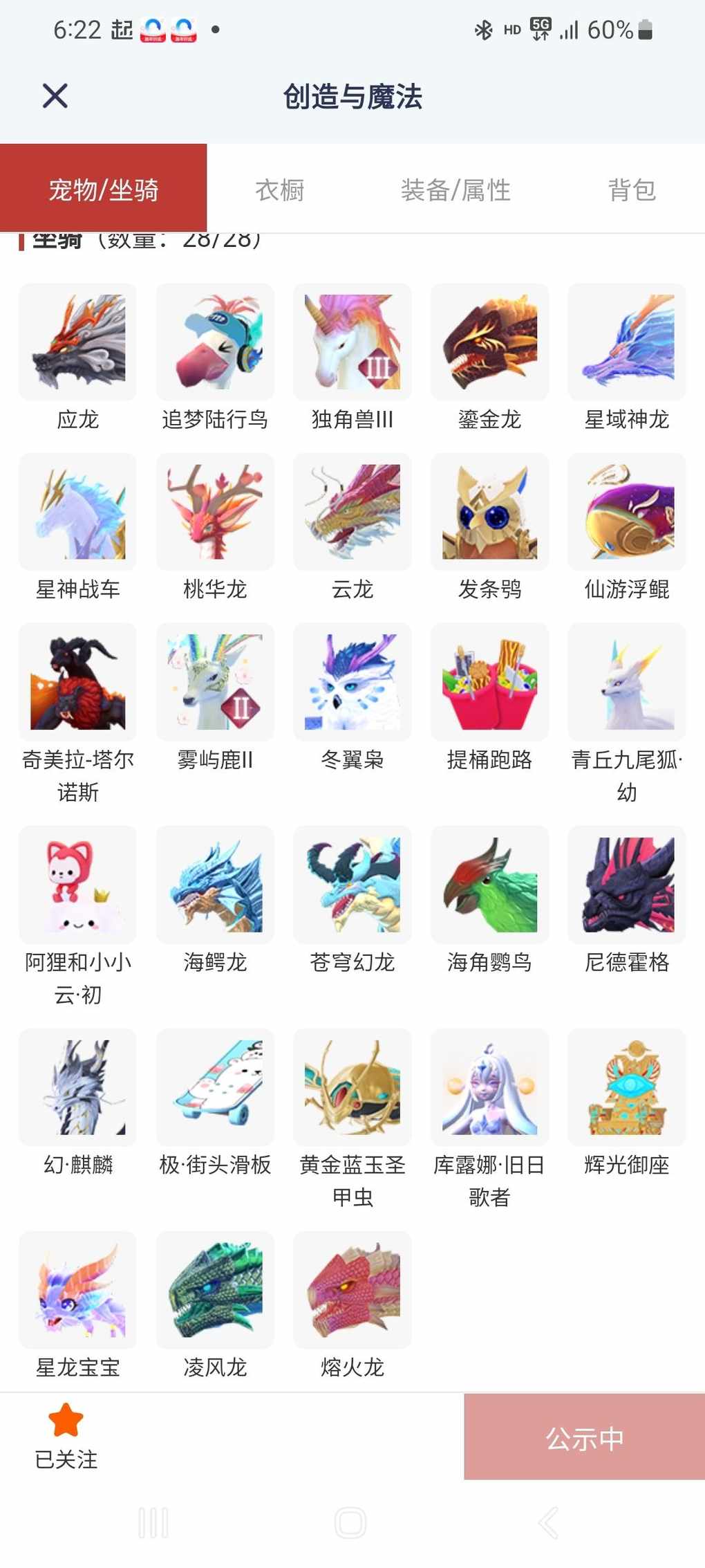This screenshot has height=1568, width=705.
Task: Select the 桃华龙 mount
Action: pos(215,512)
